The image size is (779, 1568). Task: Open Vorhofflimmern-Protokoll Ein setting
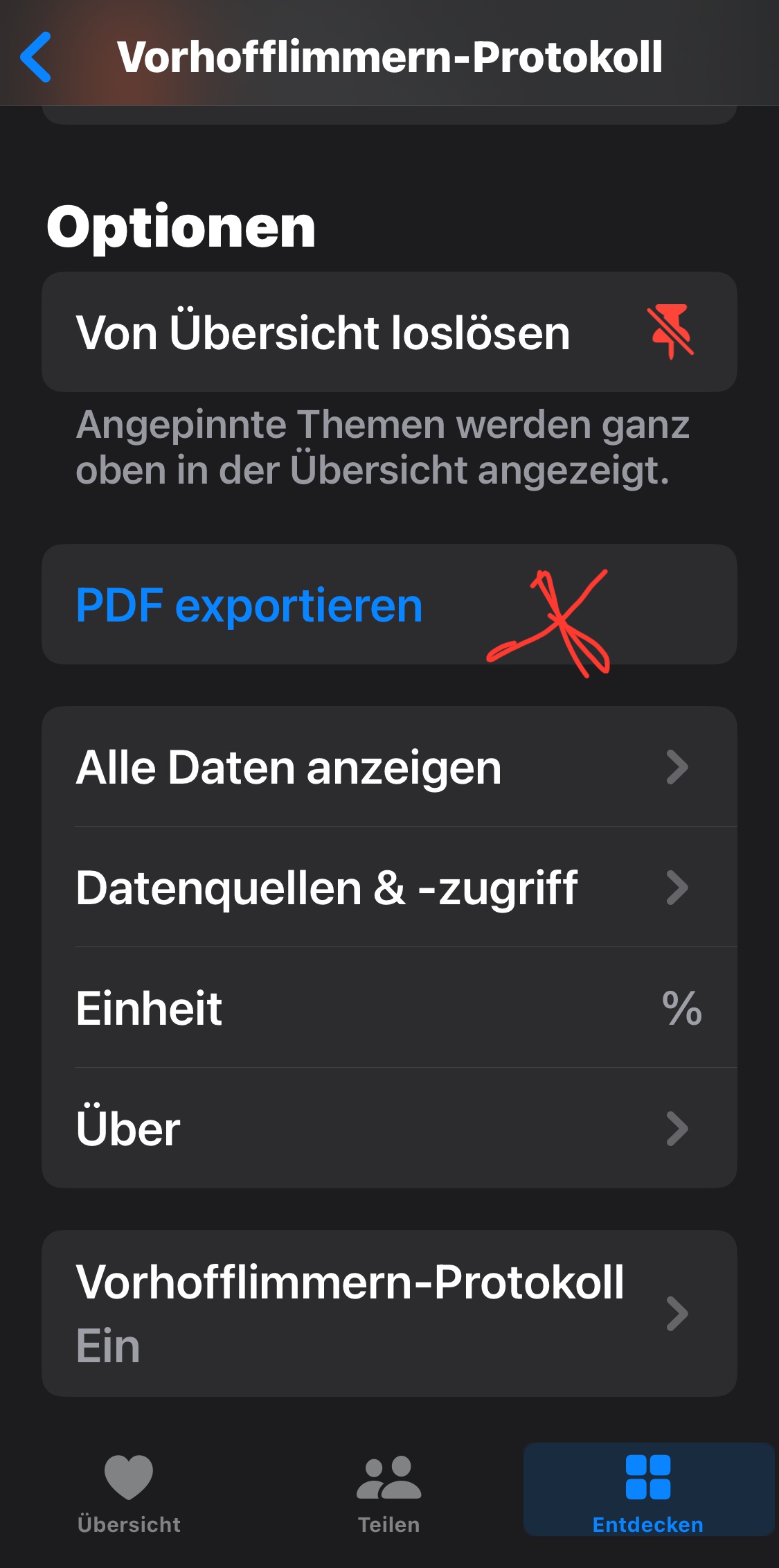(389, 1313)
